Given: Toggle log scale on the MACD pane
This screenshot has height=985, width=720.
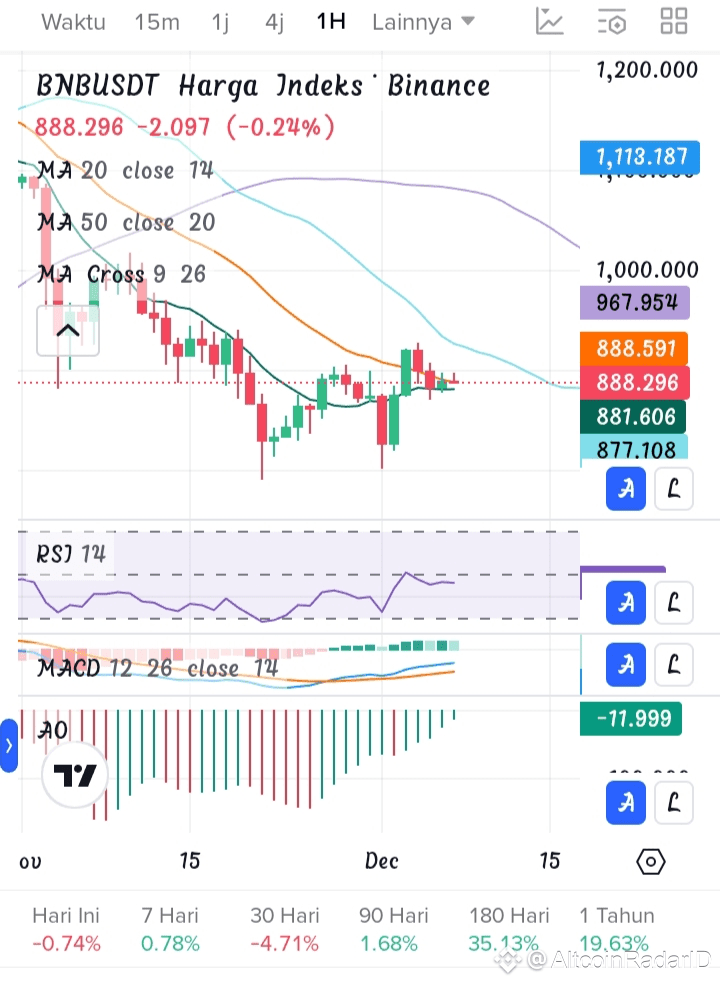Looking at the screenshot, I should 674,665.
